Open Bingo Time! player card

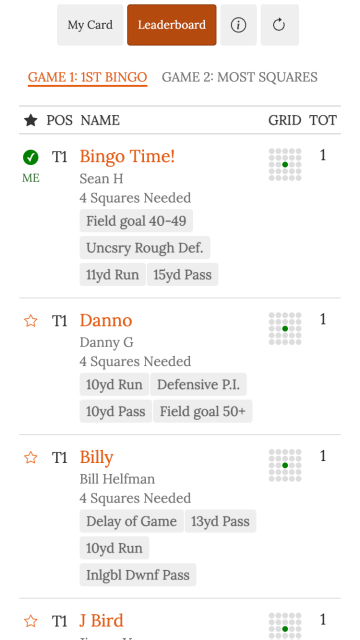[x=127, y=157]
